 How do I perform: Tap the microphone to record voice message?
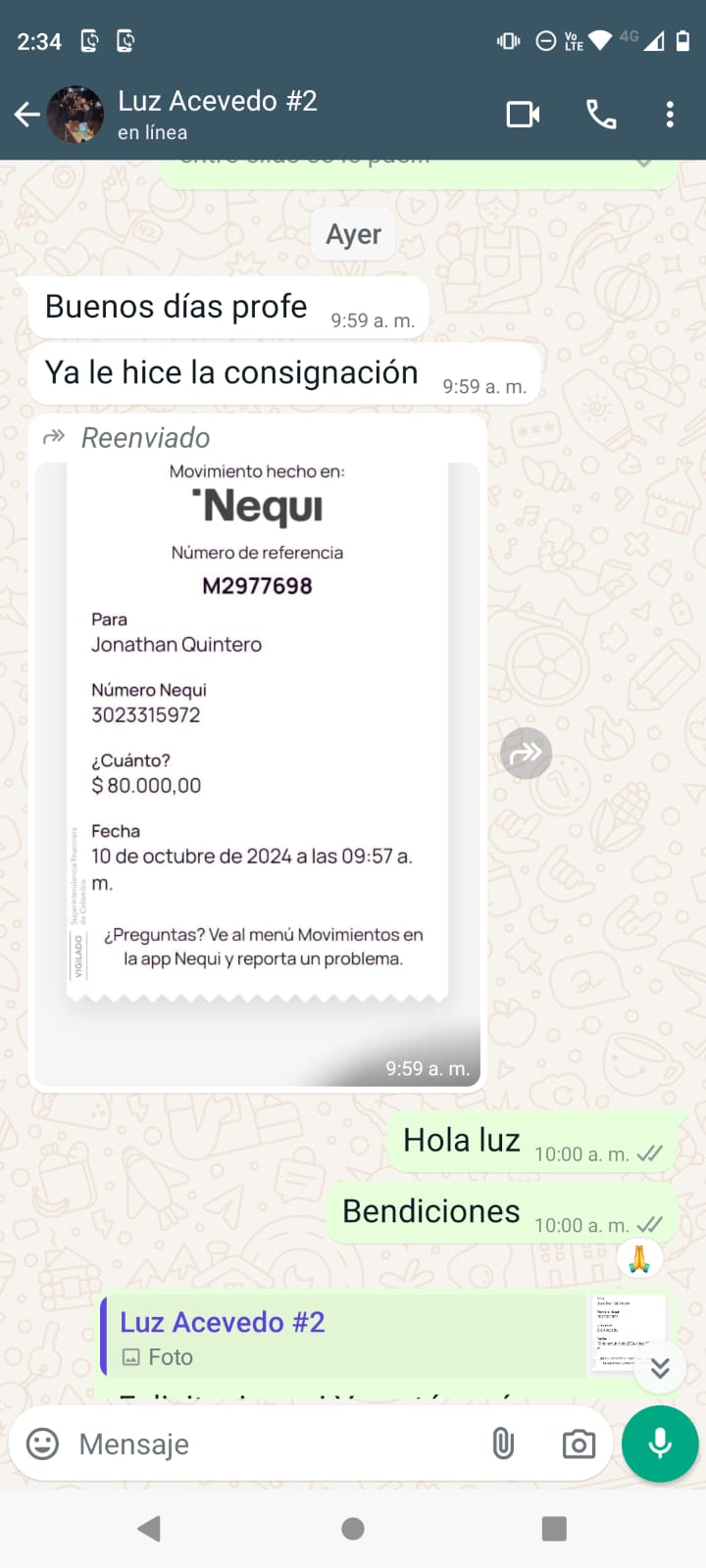point(660,1444)
